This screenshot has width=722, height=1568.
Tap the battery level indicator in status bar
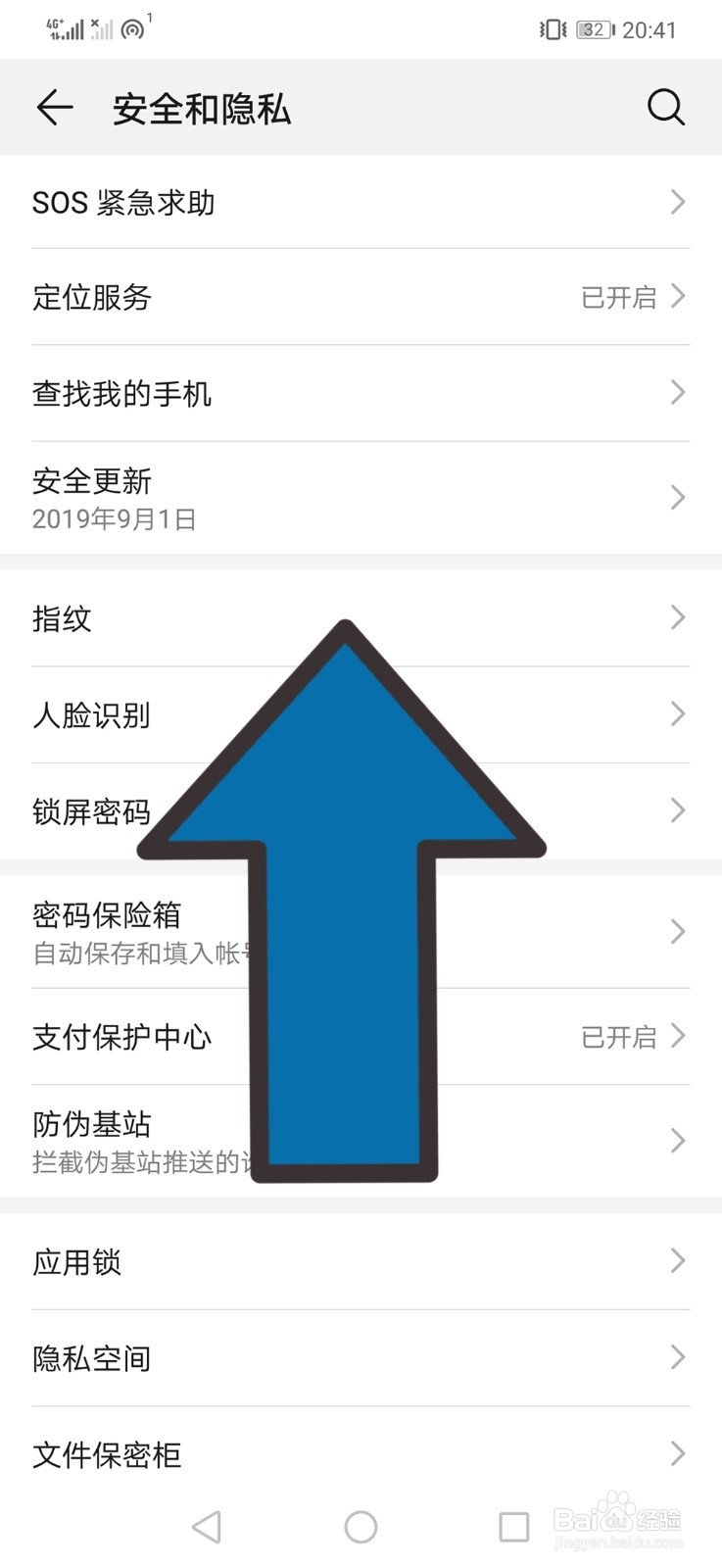(593, 29)
